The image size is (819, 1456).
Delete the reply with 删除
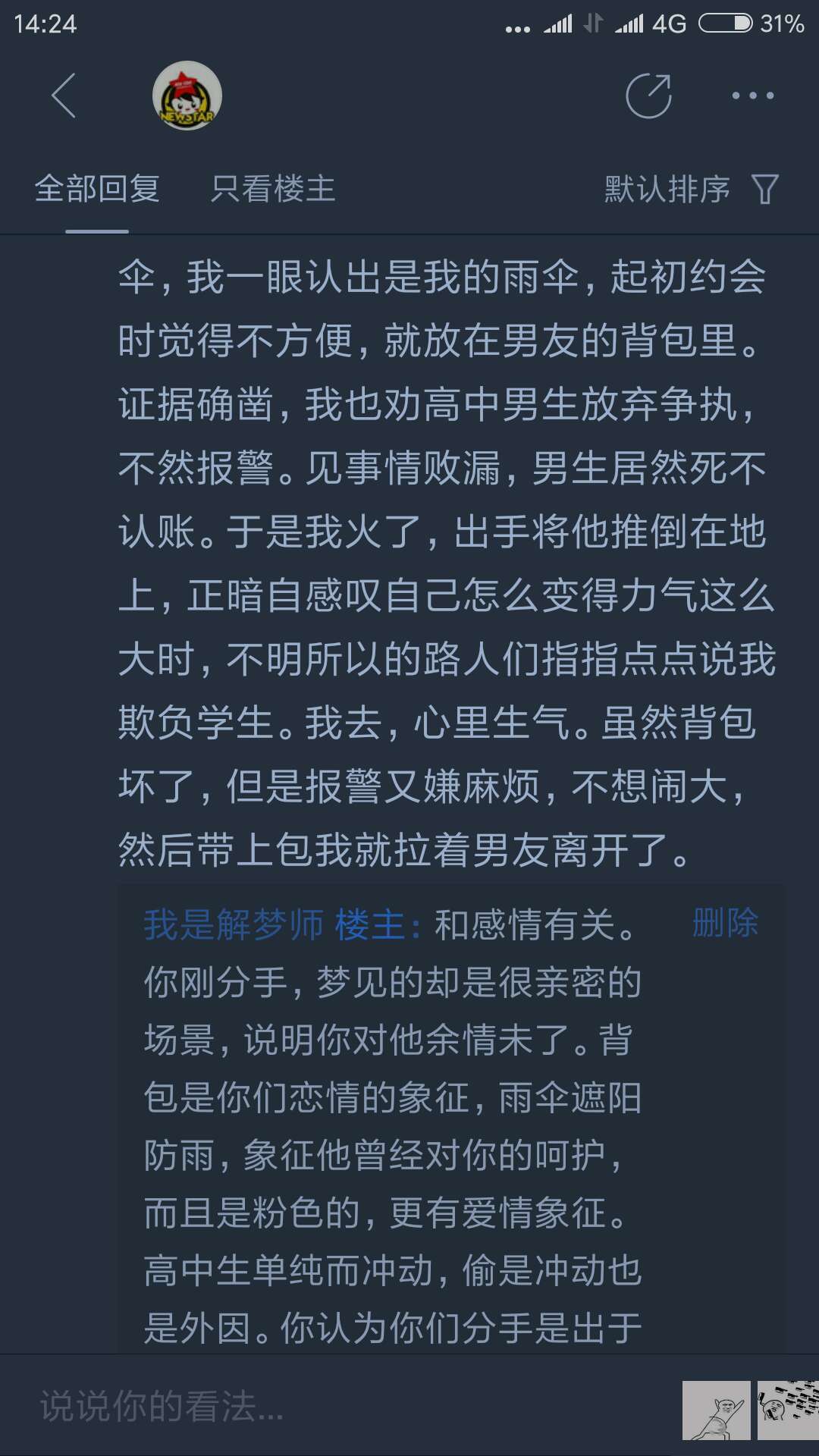click(725, 923)
